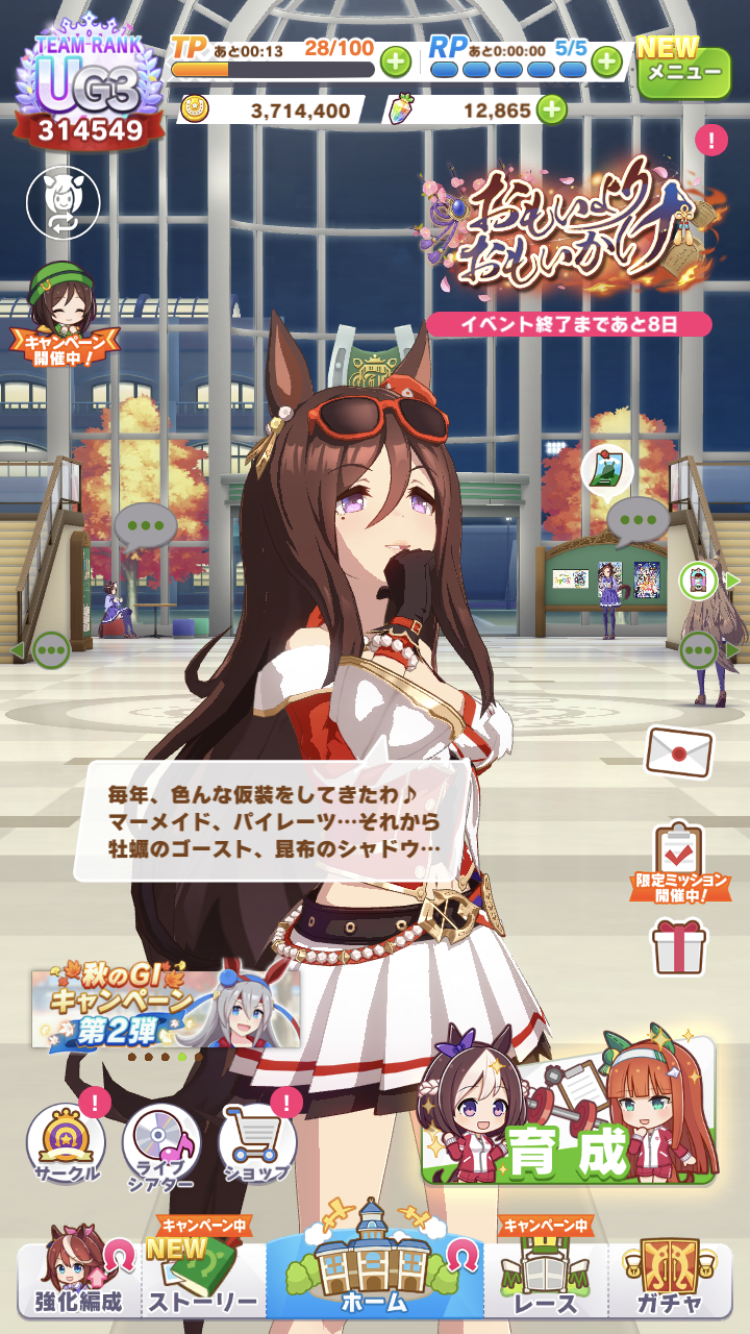Screen dimensions: 750x1334
Task: Add more carrot jewels with the plus button
Action: pos(552,109)
